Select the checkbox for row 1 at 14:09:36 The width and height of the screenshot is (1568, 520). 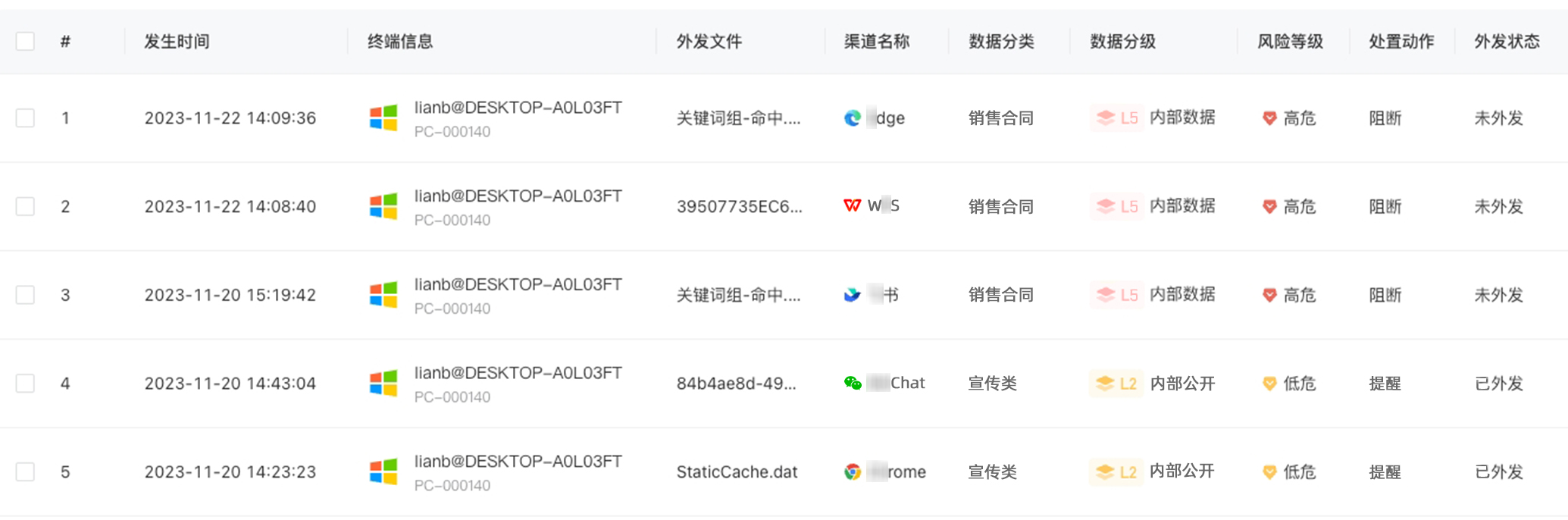pos(25,118)
